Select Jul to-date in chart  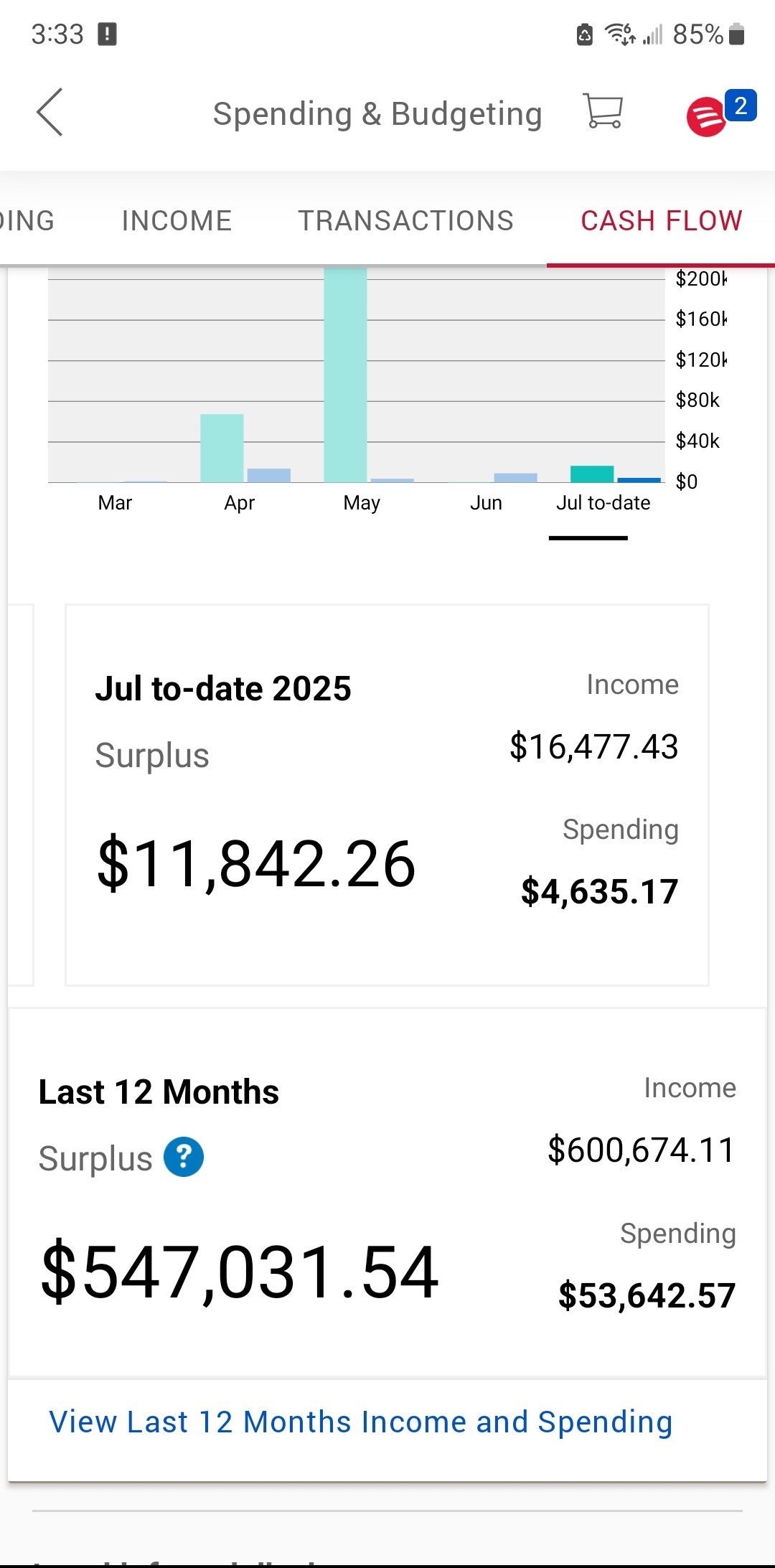pos(603,502)
